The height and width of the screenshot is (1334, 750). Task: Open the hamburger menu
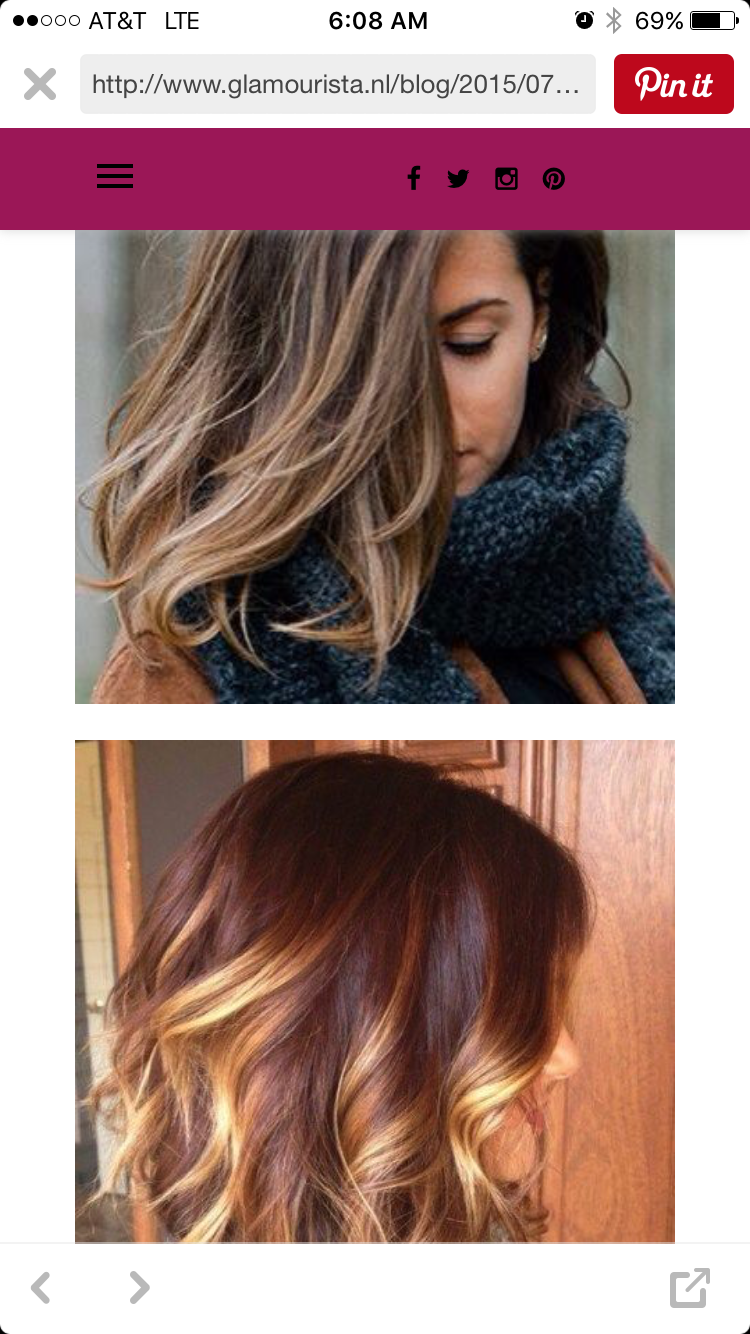tap(115, 177)
